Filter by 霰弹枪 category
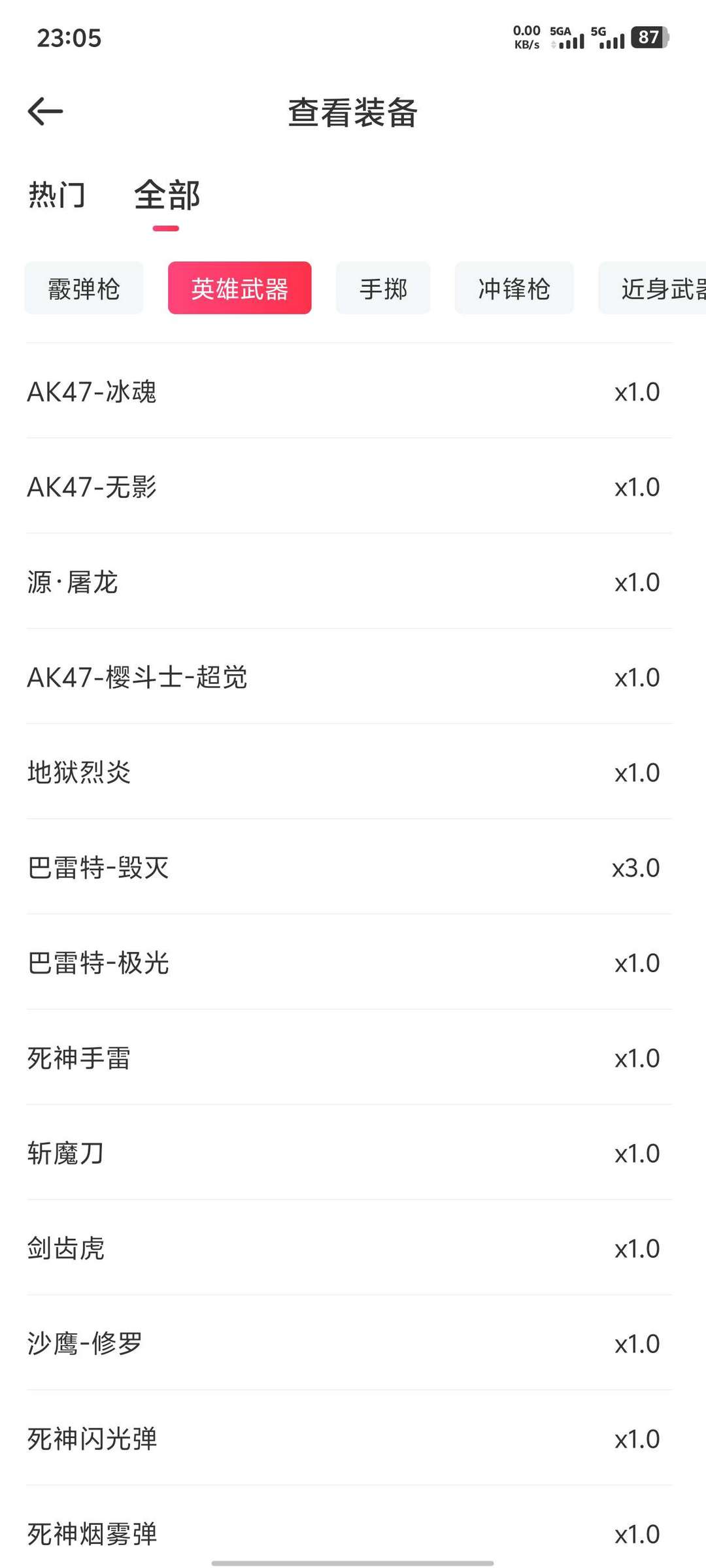 (x=84, y=288)
